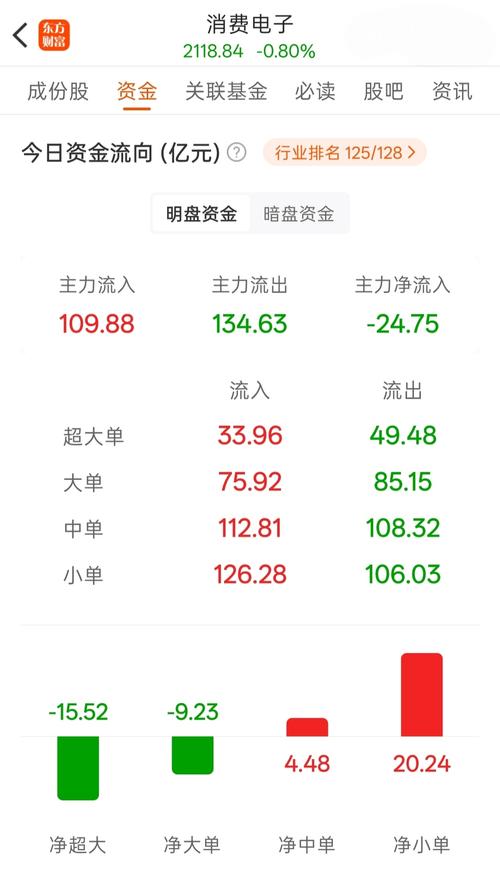Go back using the arrow icon

20,35
